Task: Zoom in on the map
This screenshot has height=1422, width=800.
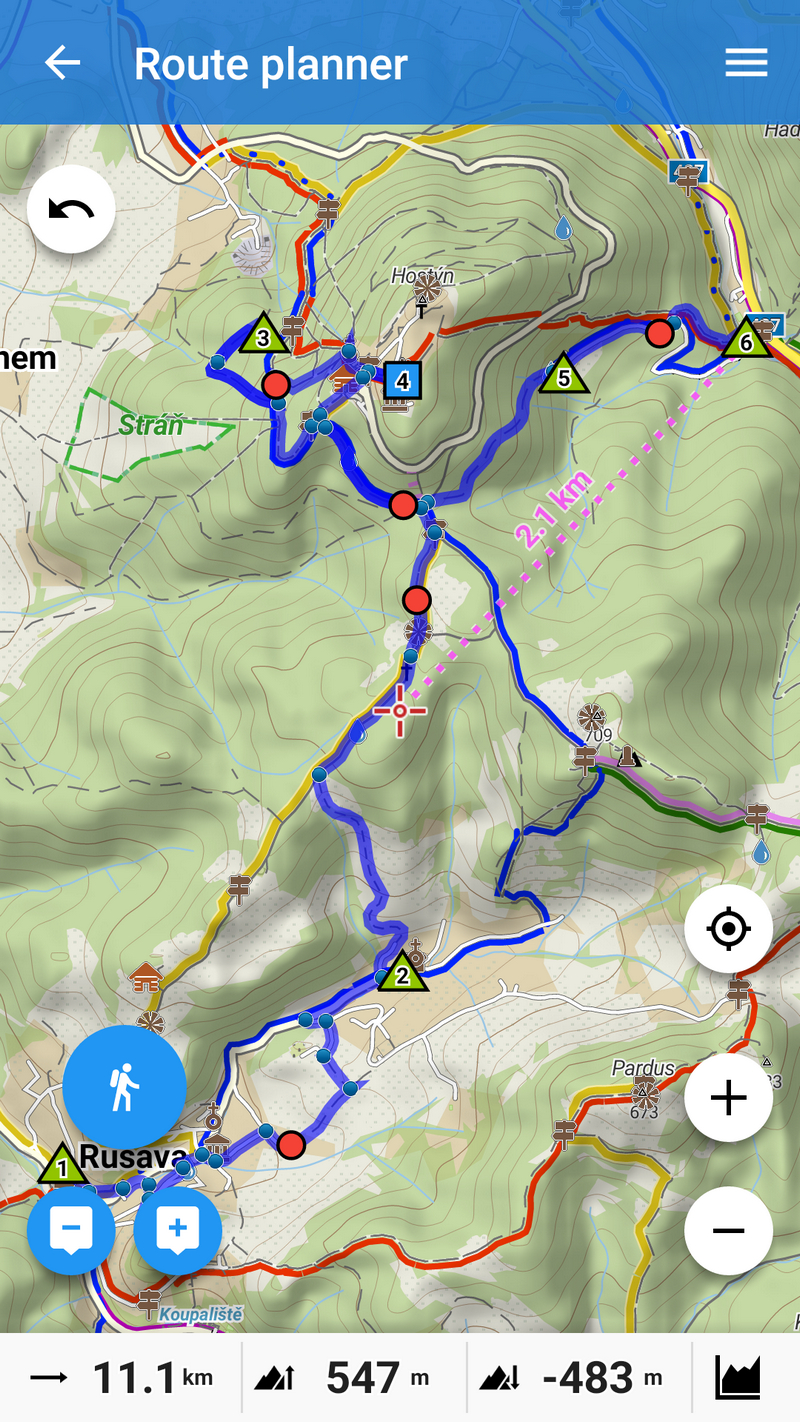Action: 728,1097
